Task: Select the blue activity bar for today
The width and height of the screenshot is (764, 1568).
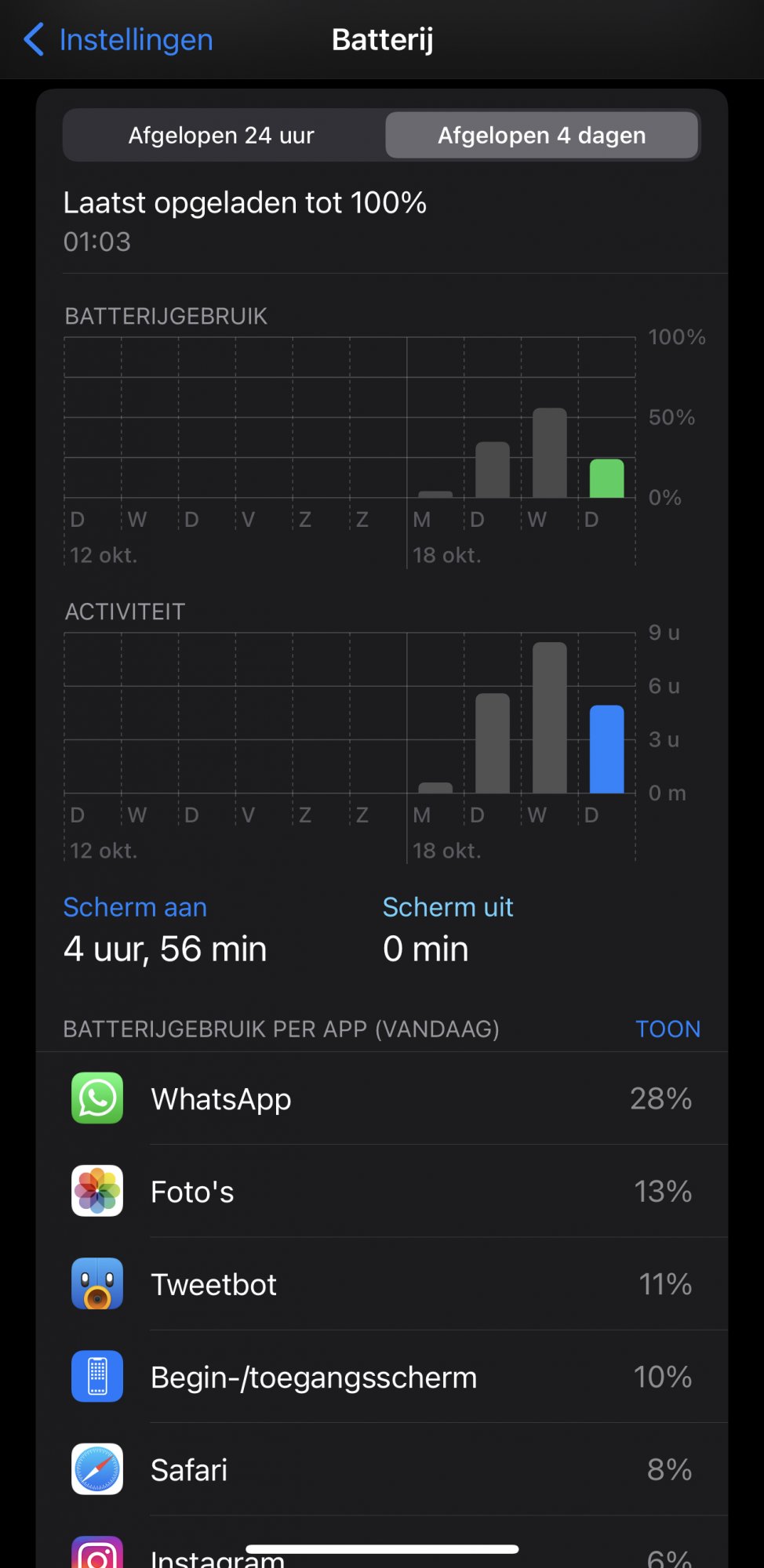Action: (606, 750)
